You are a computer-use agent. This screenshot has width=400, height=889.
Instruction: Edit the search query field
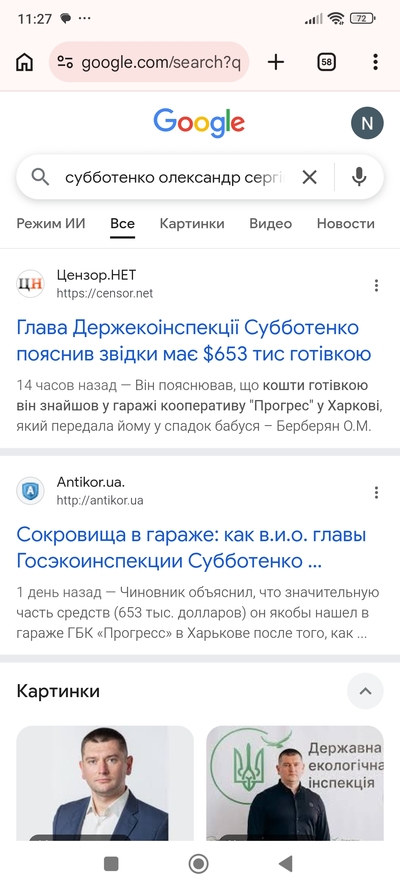click(x=175, y=177)
